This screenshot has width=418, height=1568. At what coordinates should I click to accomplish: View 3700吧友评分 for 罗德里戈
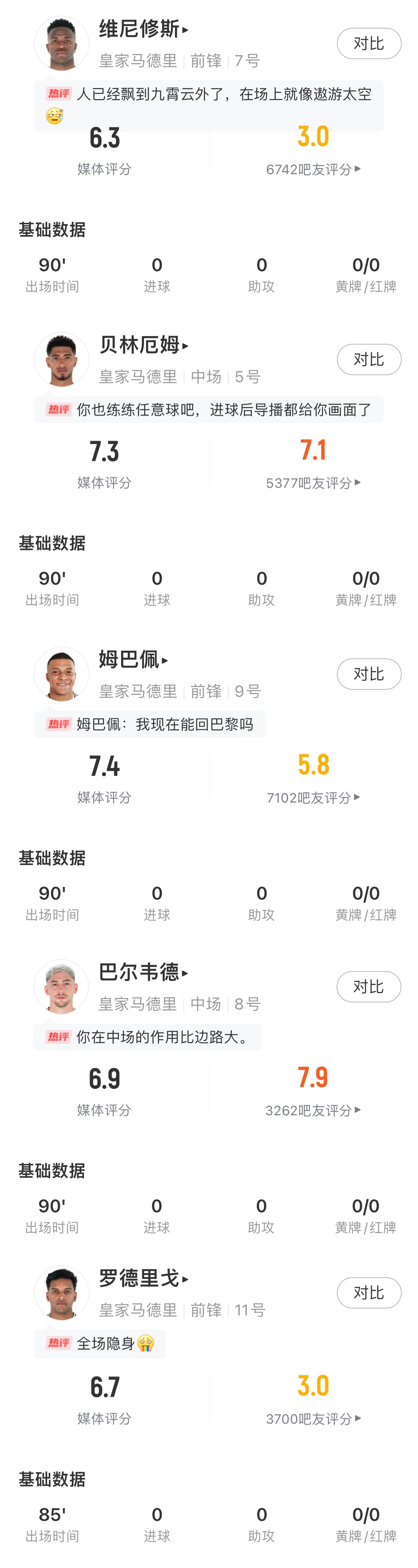tap(313, 1419)
